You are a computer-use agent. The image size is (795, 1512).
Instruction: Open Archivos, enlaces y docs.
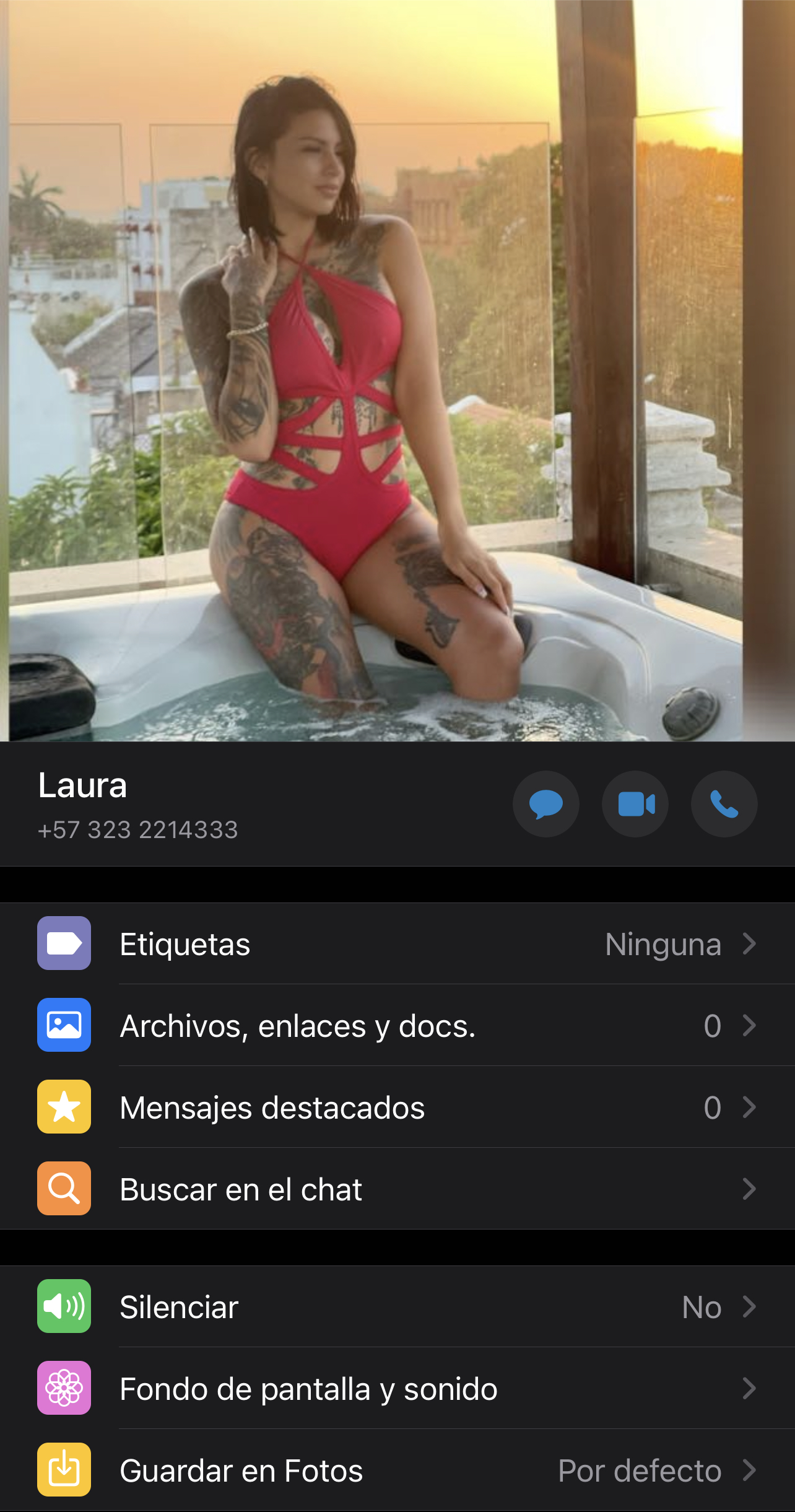pyautogui.click(x=396, y=1026)
